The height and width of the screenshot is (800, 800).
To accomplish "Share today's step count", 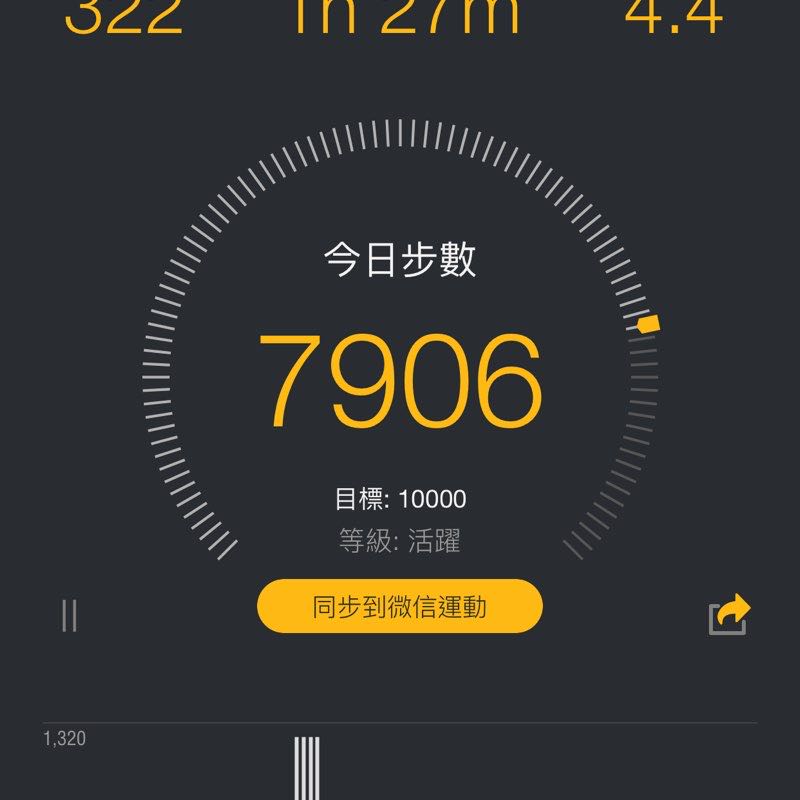I will click(x=729, y=614).
